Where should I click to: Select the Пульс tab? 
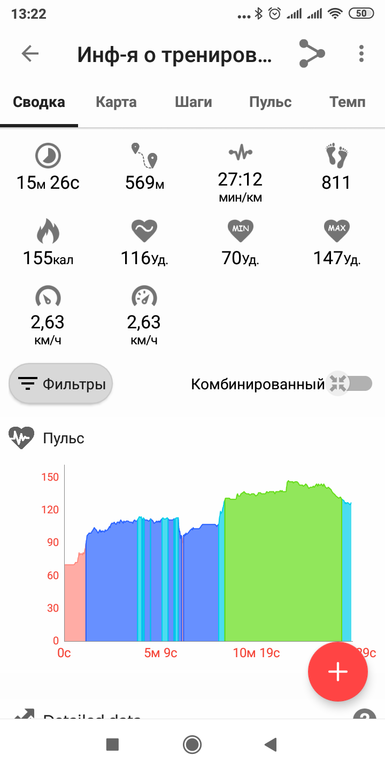click(x=271, y=102)
